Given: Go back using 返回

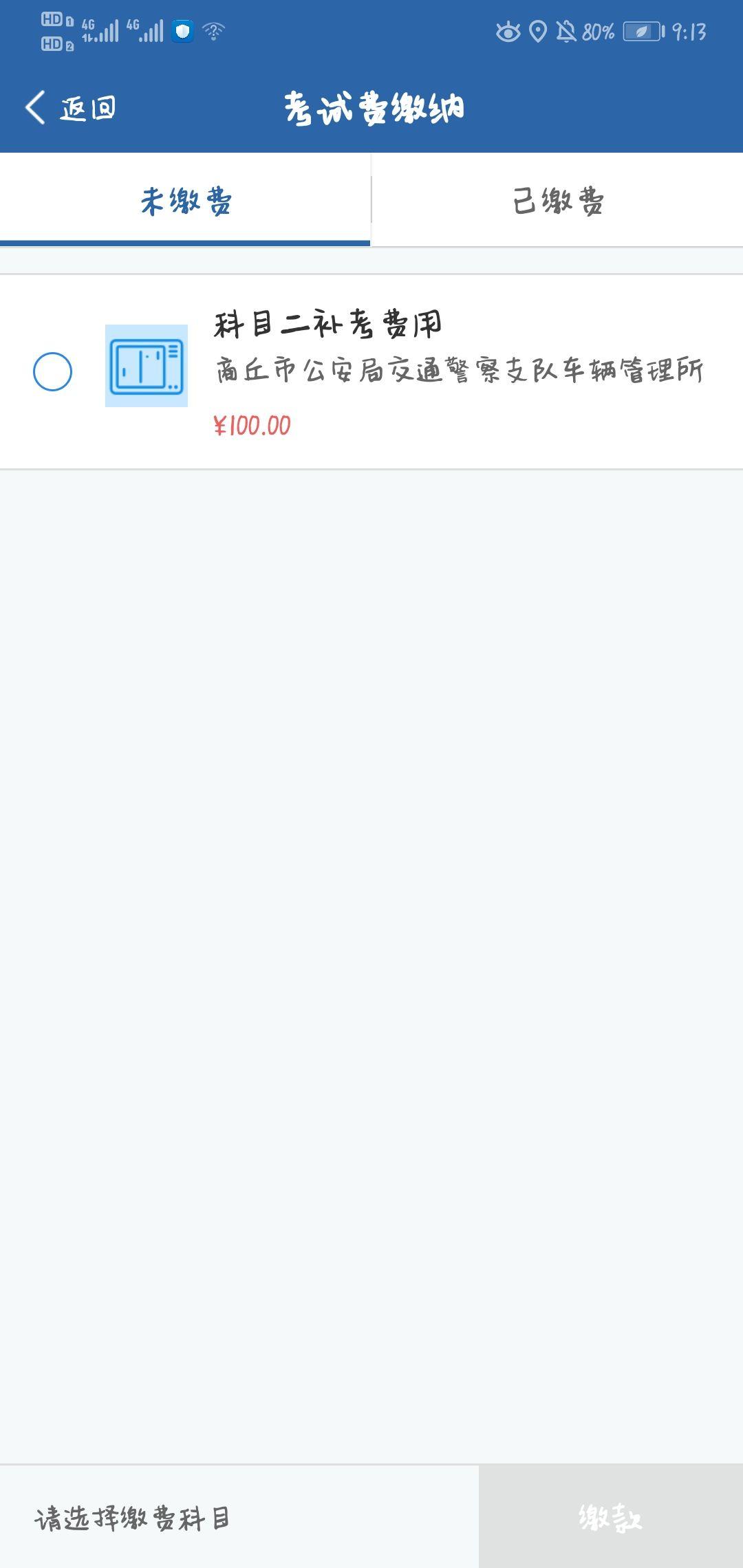Looking at the screenshot, I should coord(71,108).
